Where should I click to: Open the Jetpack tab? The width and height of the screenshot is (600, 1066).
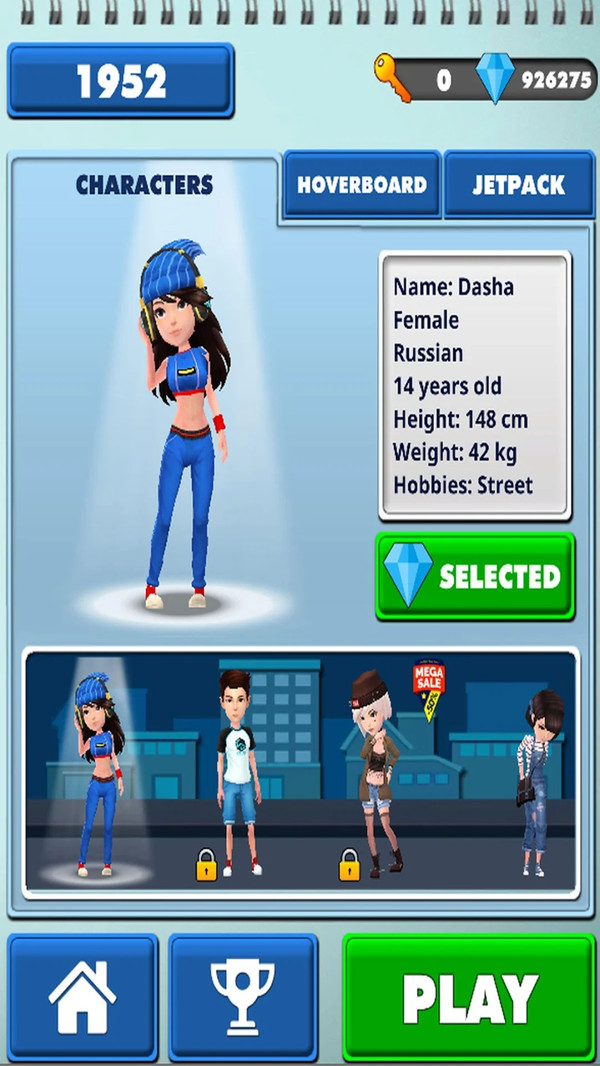click(x=518, y=185)
